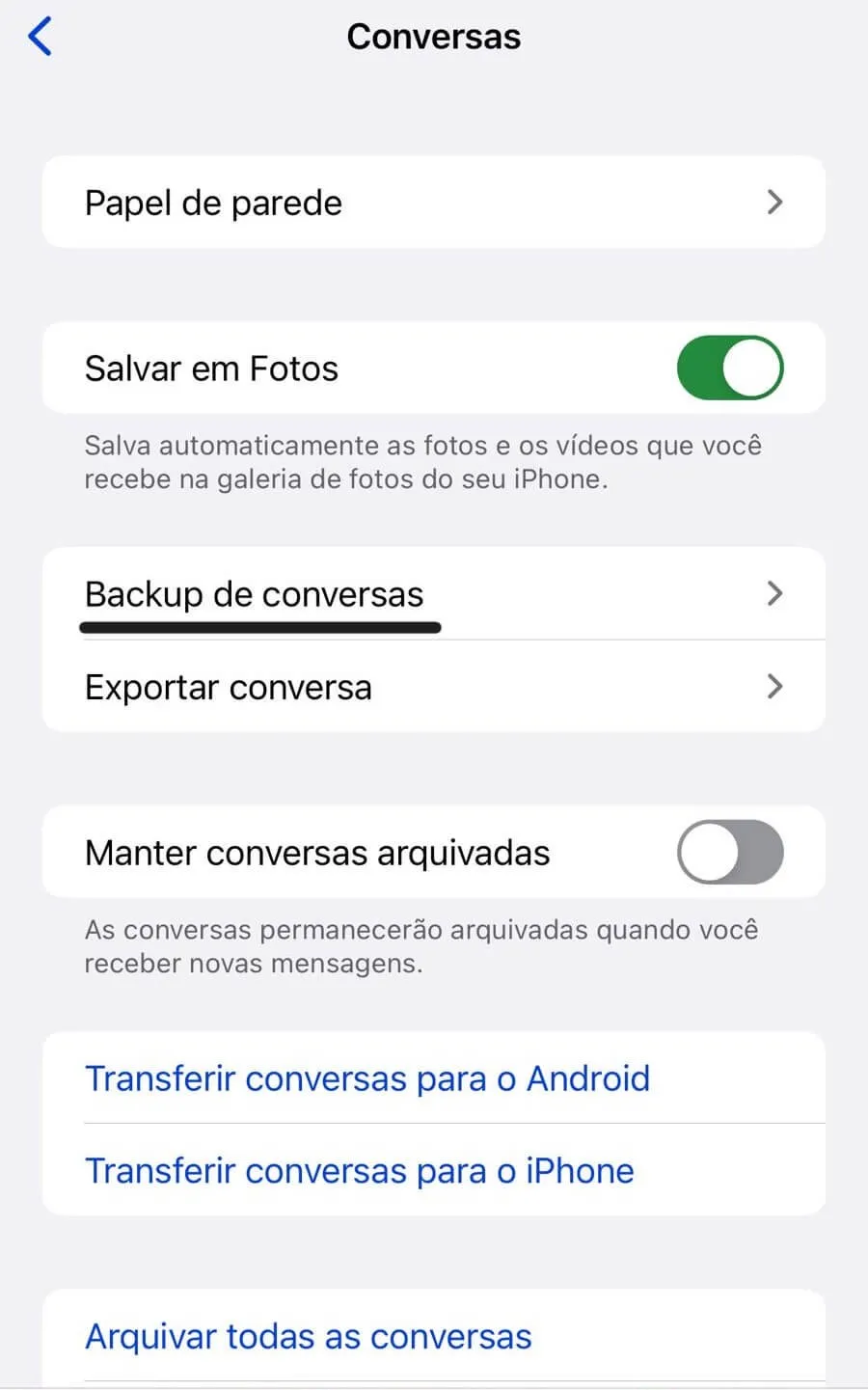
Task: Click the chevron next to Backup de conversas
Action: click(773, 594)
